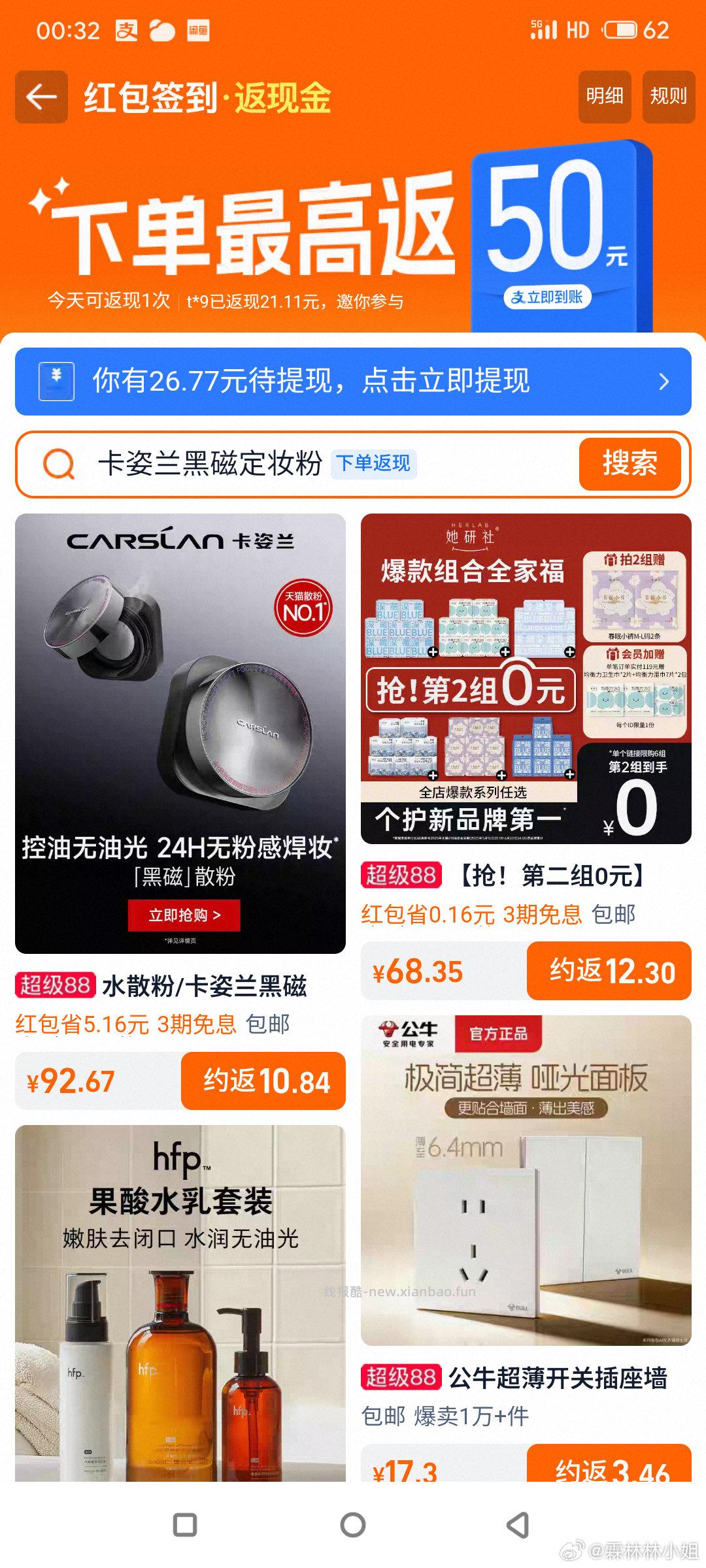Tap the back arrow at top left
The image size is (706, 1568).
41,96
